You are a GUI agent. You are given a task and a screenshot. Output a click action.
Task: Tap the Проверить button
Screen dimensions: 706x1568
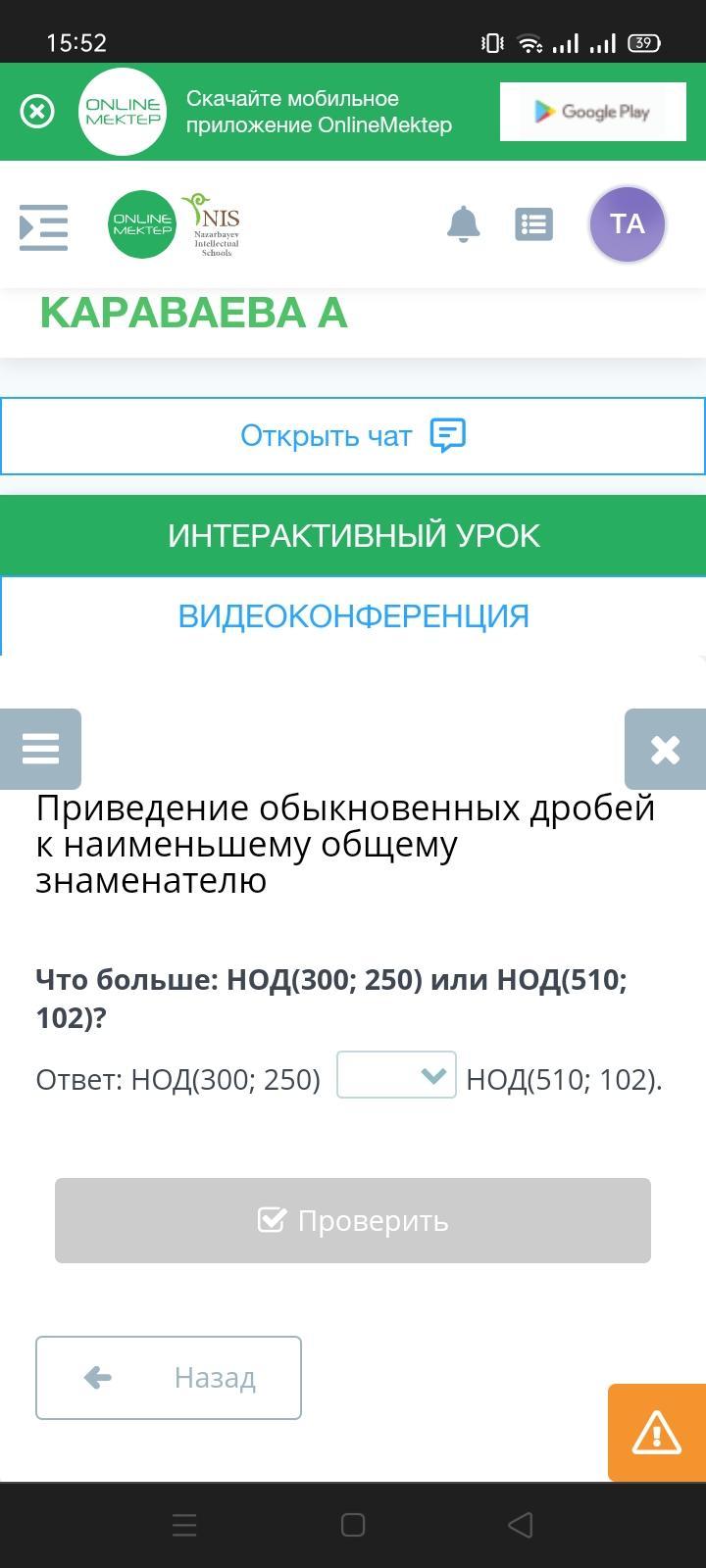[353, 1220]
